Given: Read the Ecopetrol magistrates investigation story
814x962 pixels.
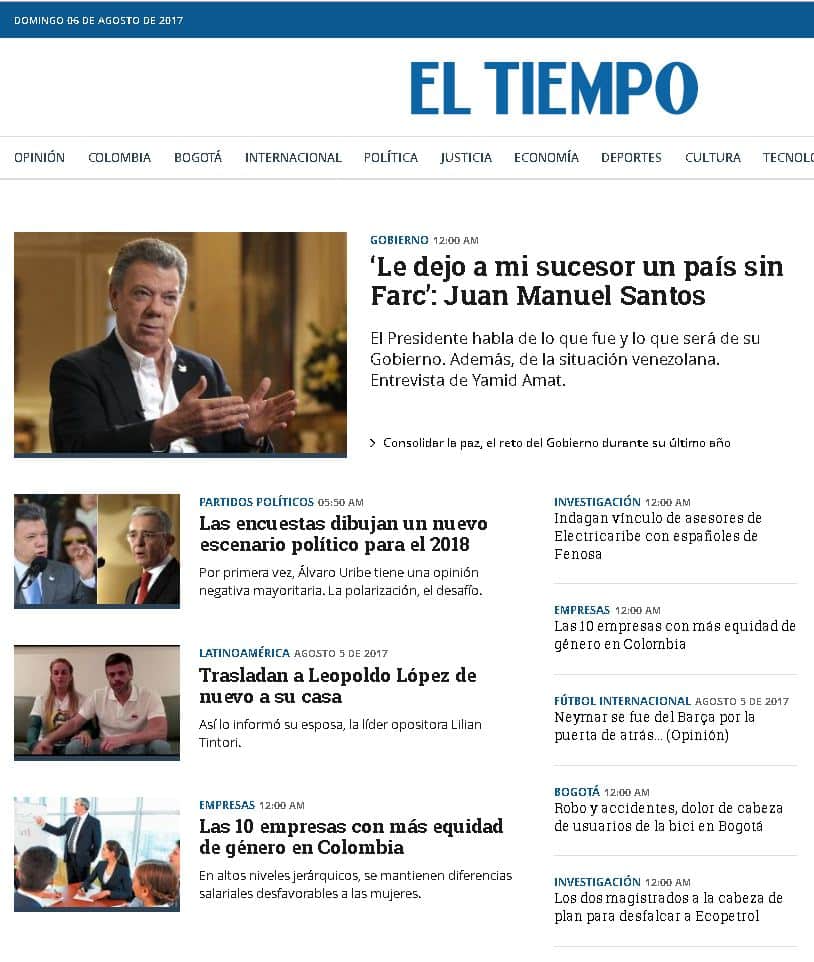Looking at the screenshot, I should pyautogui.click(x=668, y=907).
